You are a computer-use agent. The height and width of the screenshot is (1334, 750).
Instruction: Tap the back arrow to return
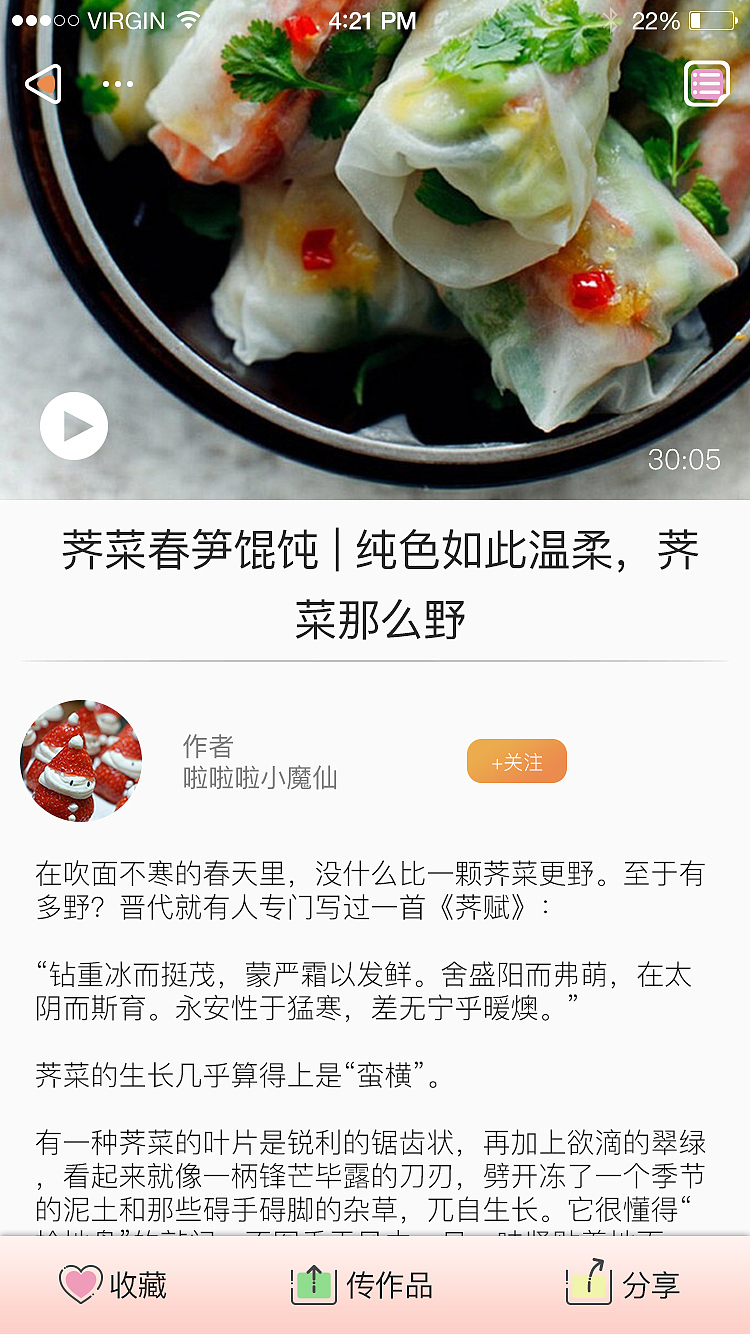click(44, 83)
